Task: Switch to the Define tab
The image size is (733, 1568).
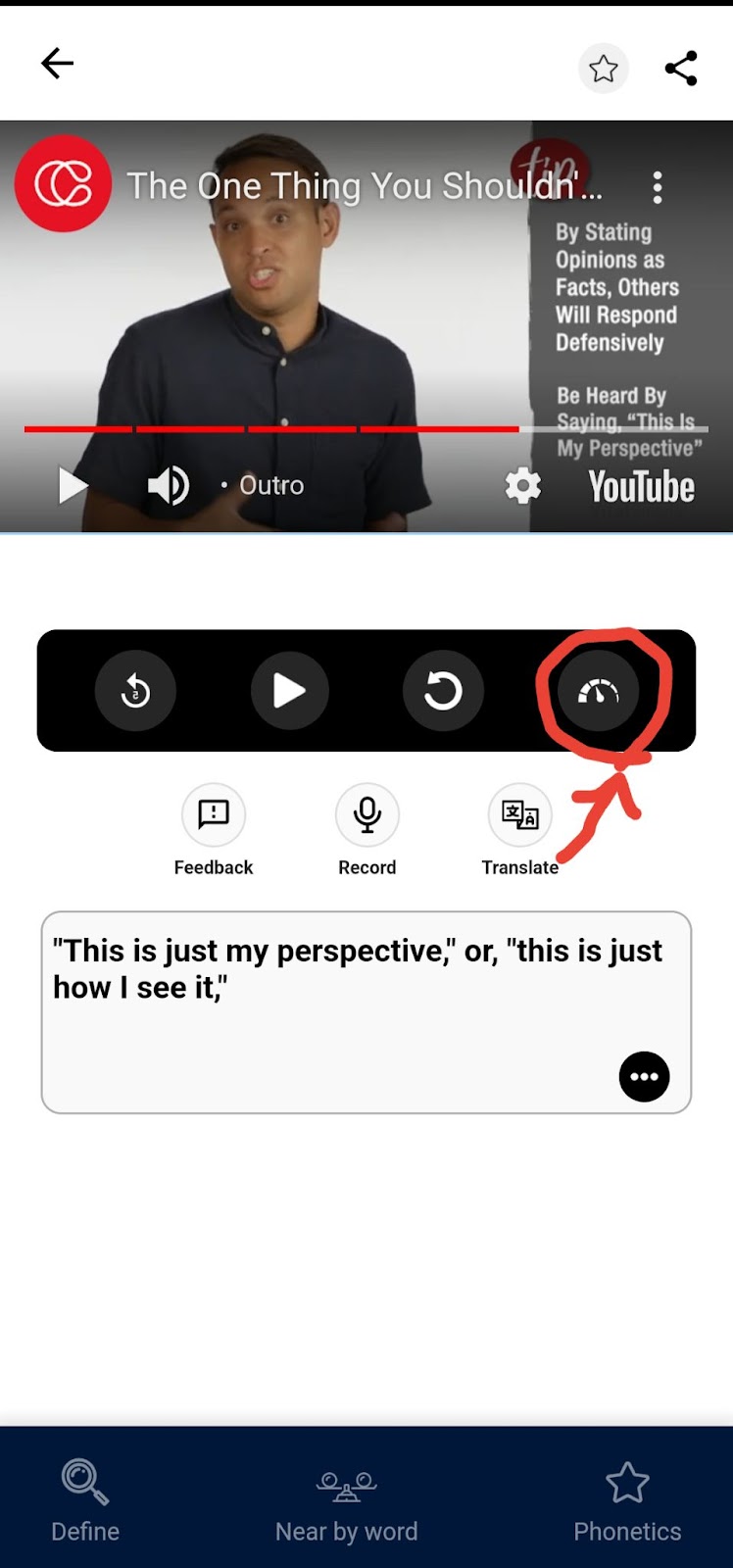Action: [85, 1499]
